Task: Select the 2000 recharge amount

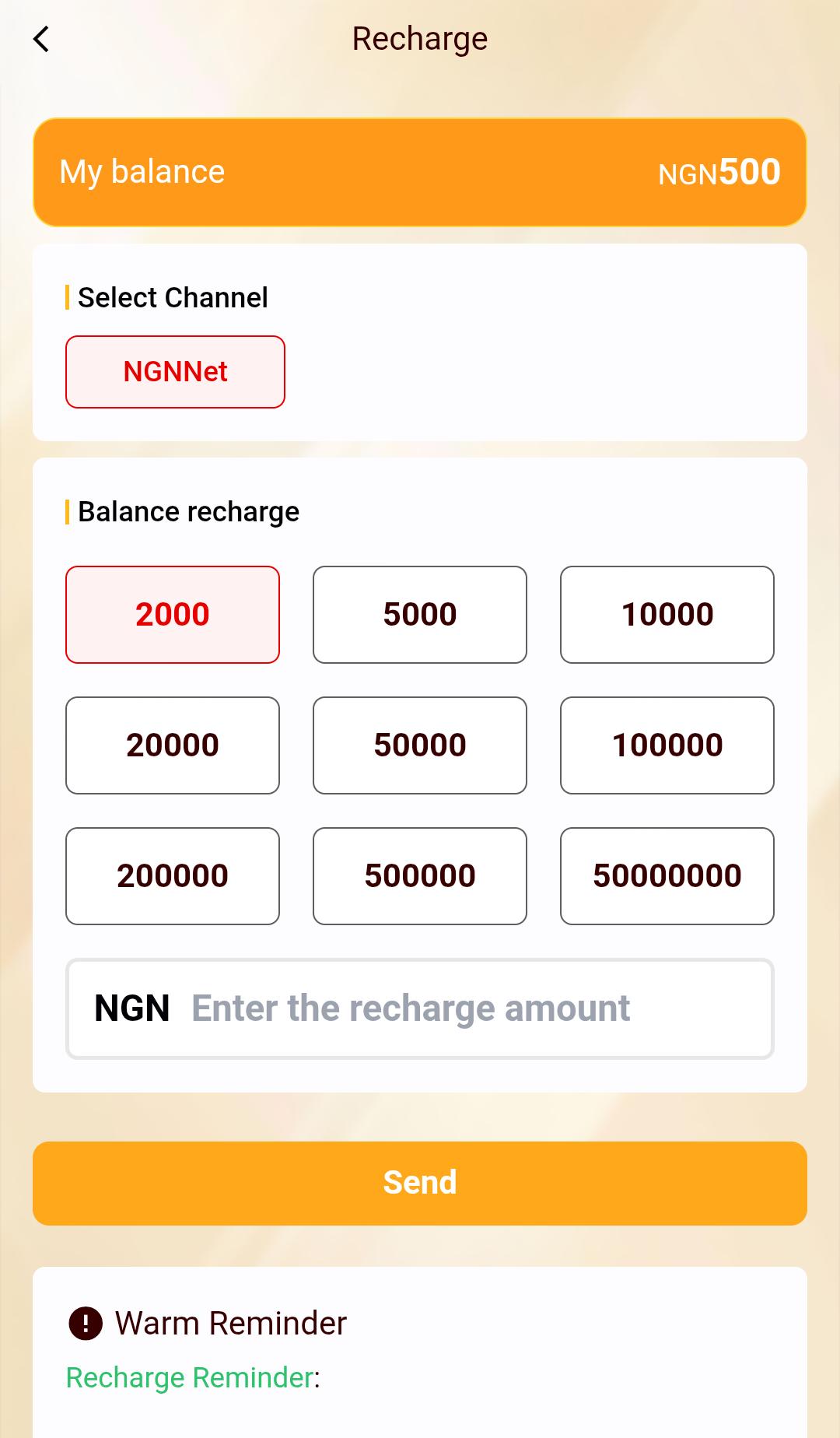Action: pyautogui.click(x=172, y=615)
